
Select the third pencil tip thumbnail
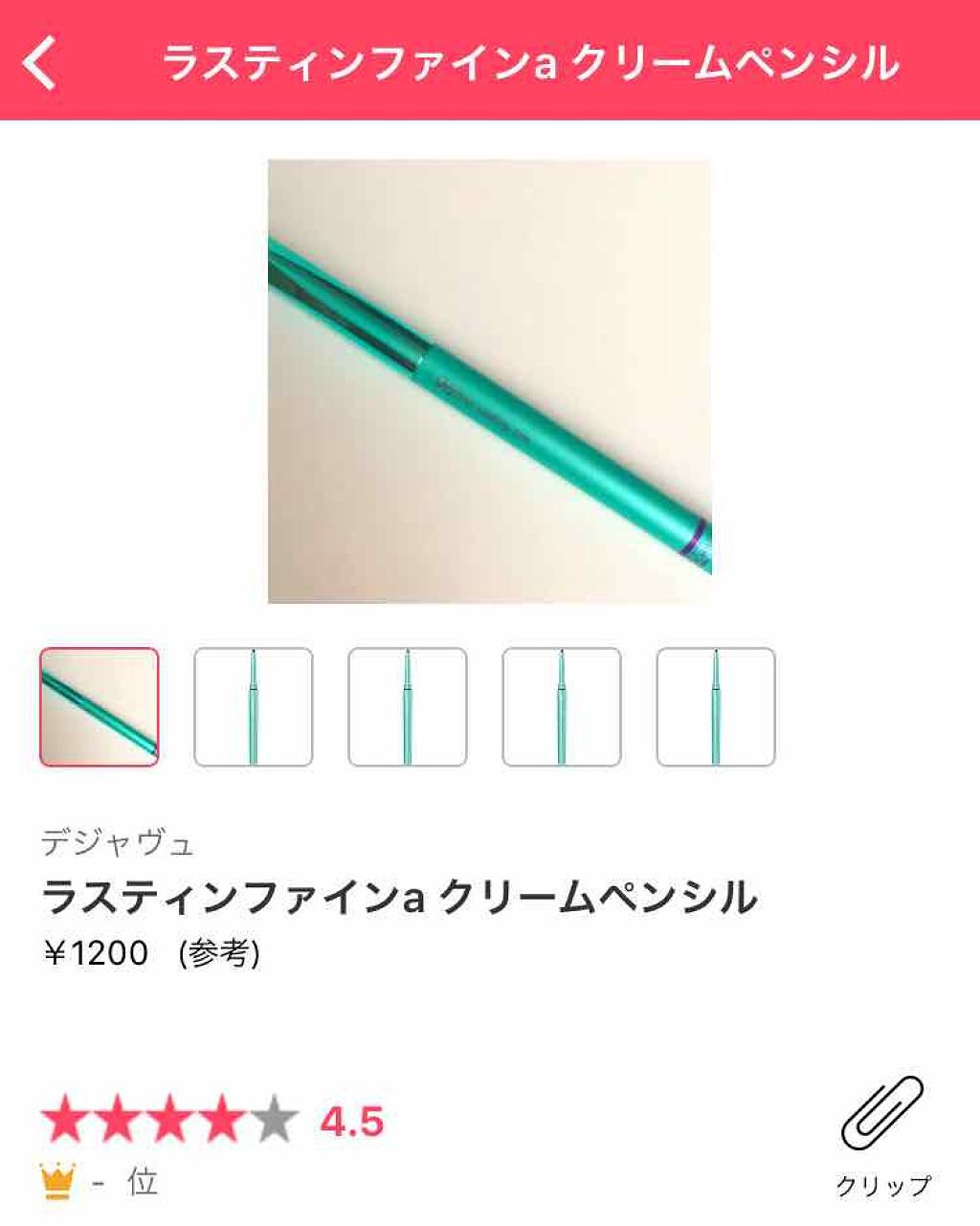pos(407,705)
